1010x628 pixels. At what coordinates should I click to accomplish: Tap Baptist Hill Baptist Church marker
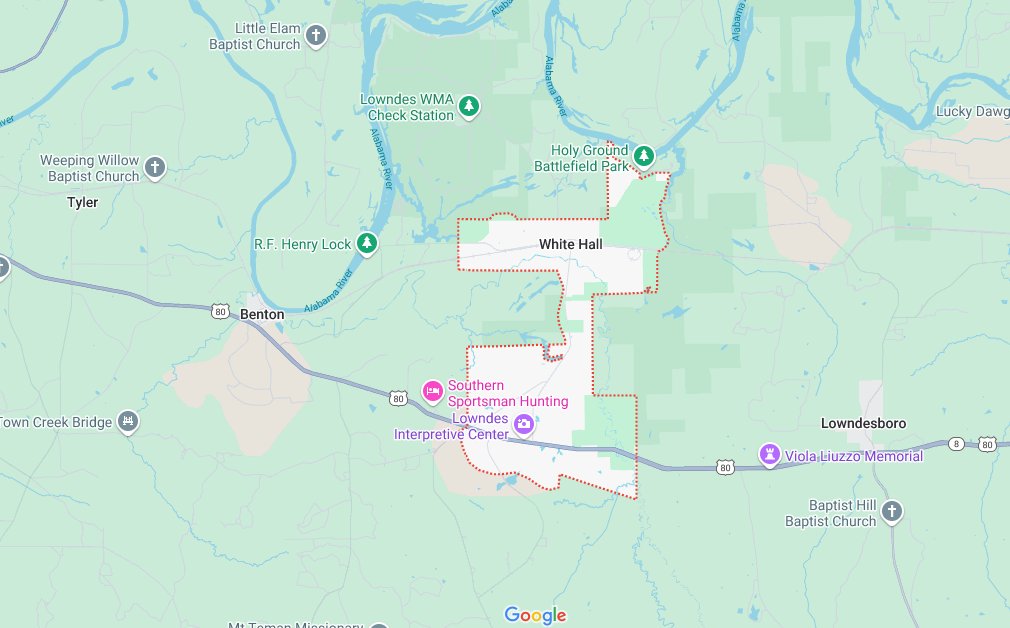click(892, 512)
